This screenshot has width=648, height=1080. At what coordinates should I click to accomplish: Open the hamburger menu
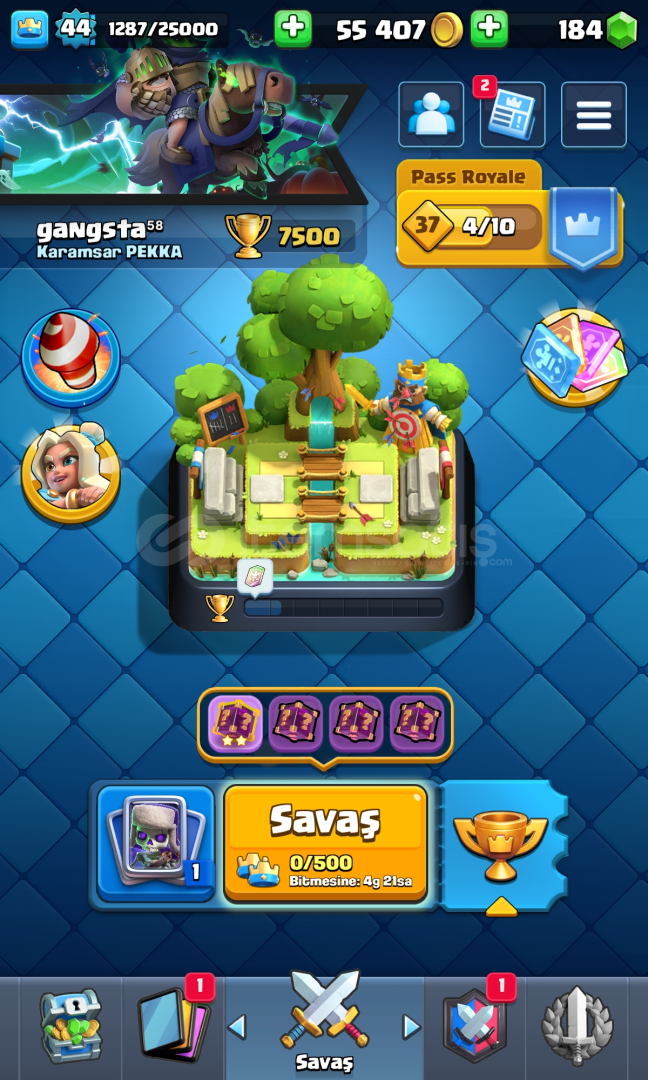coord(594,114)
